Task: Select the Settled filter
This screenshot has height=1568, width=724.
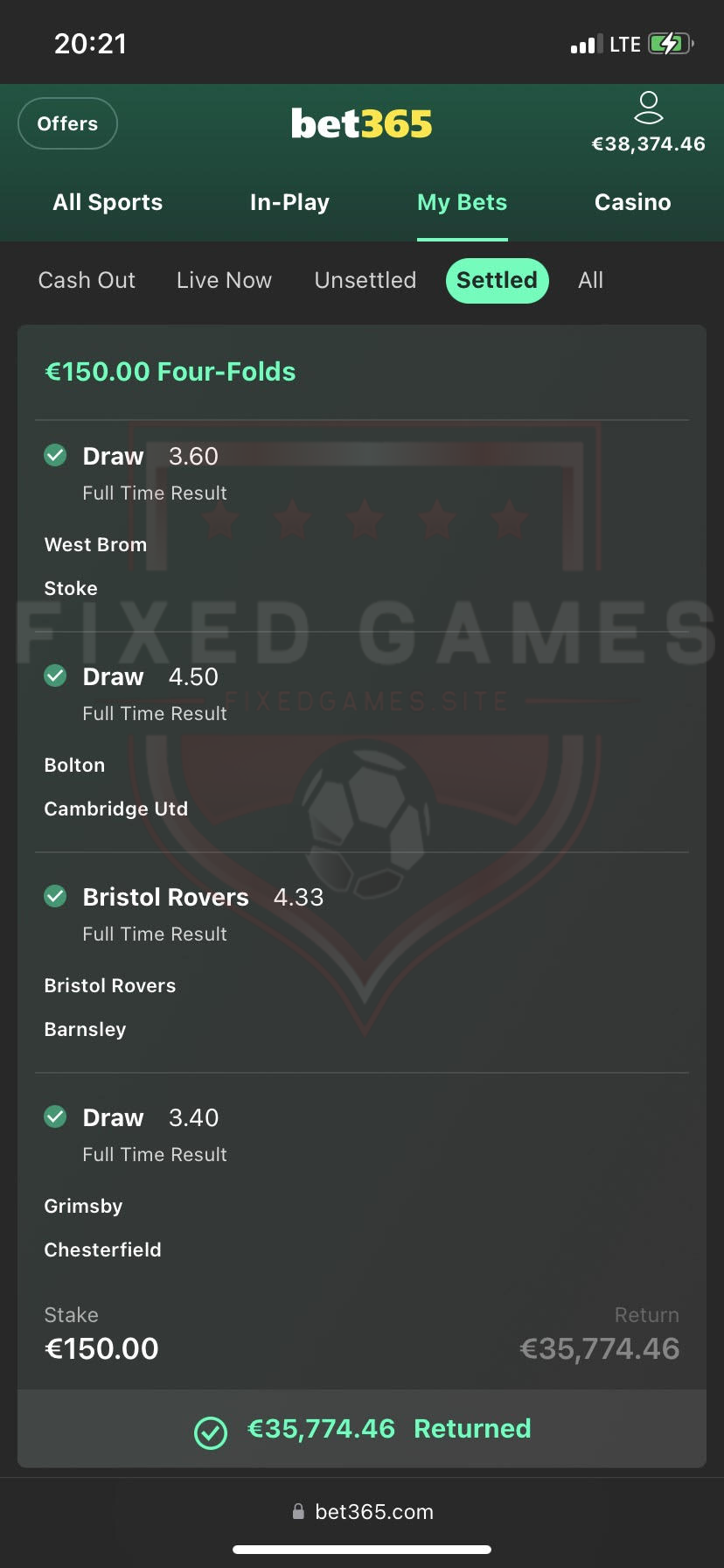Action: click(x=497, y=280)
